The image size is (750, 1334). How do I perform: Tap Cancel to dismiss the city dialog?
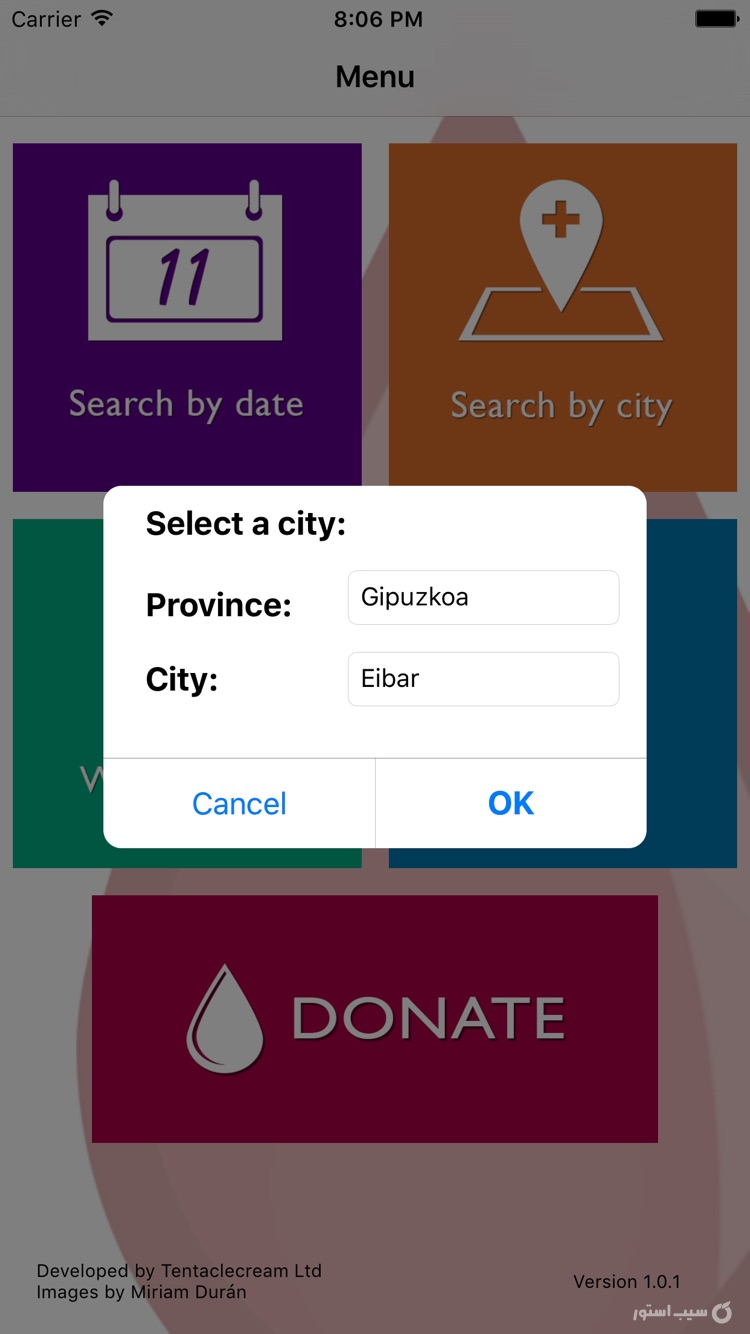click(239, 803)
